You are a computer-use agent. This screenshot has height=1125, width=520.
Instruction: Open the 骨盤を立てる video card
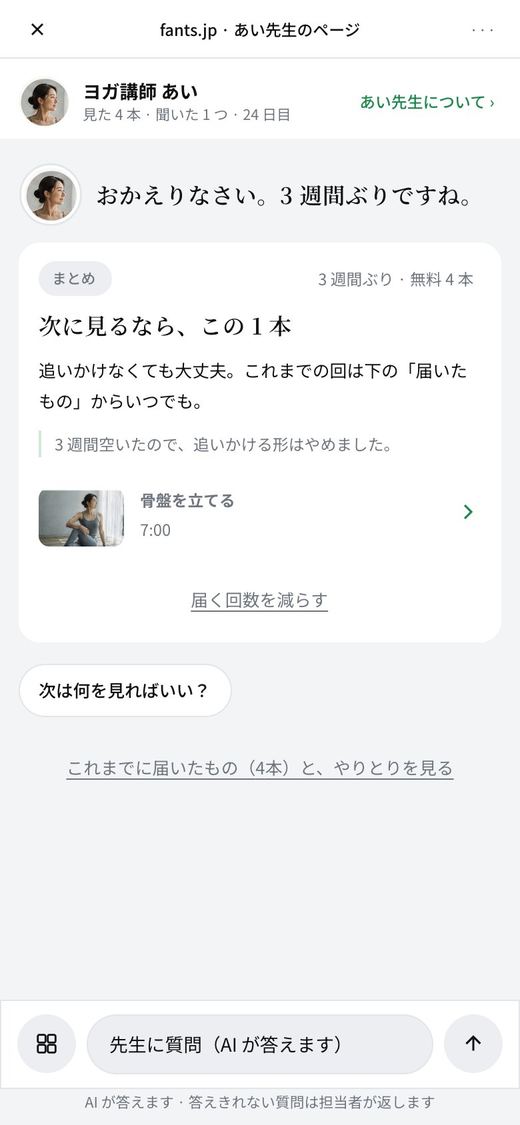point(259,516)
